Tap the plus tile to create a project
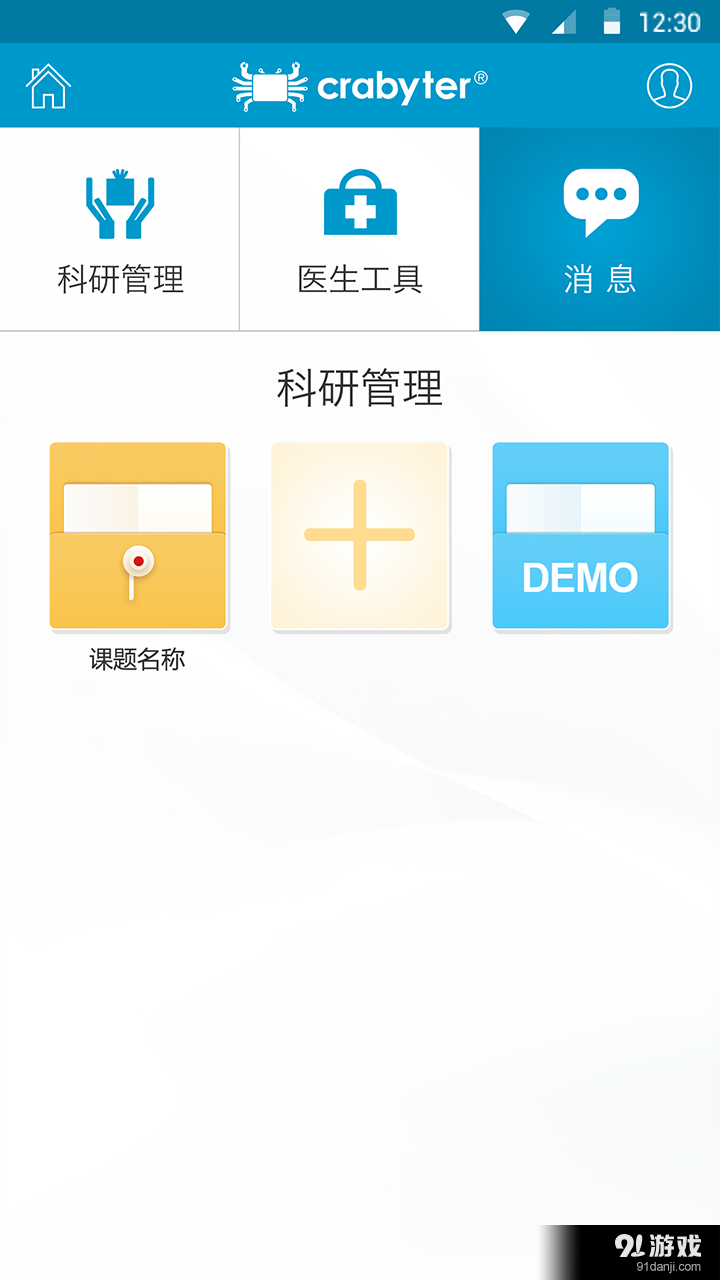 coord(359,535)
